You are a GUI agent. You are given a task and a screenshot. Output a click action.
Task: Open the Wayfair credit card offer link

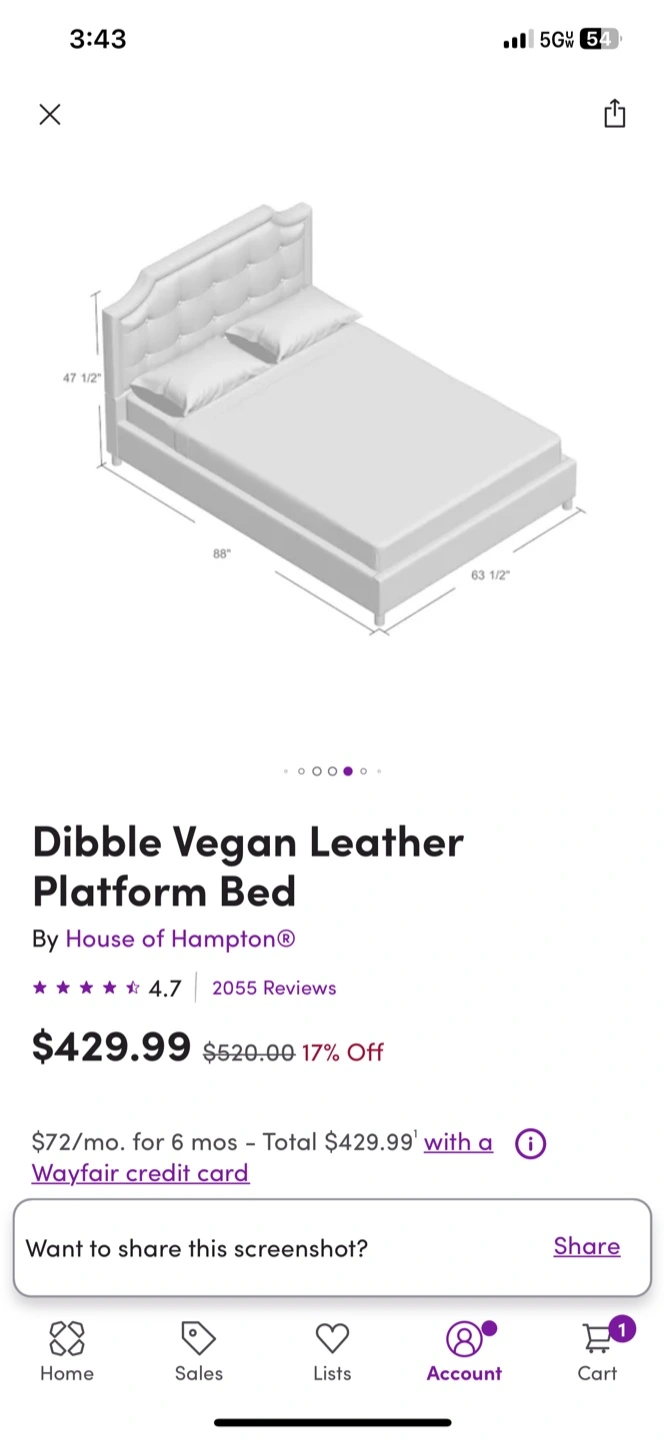(262, 1157)
